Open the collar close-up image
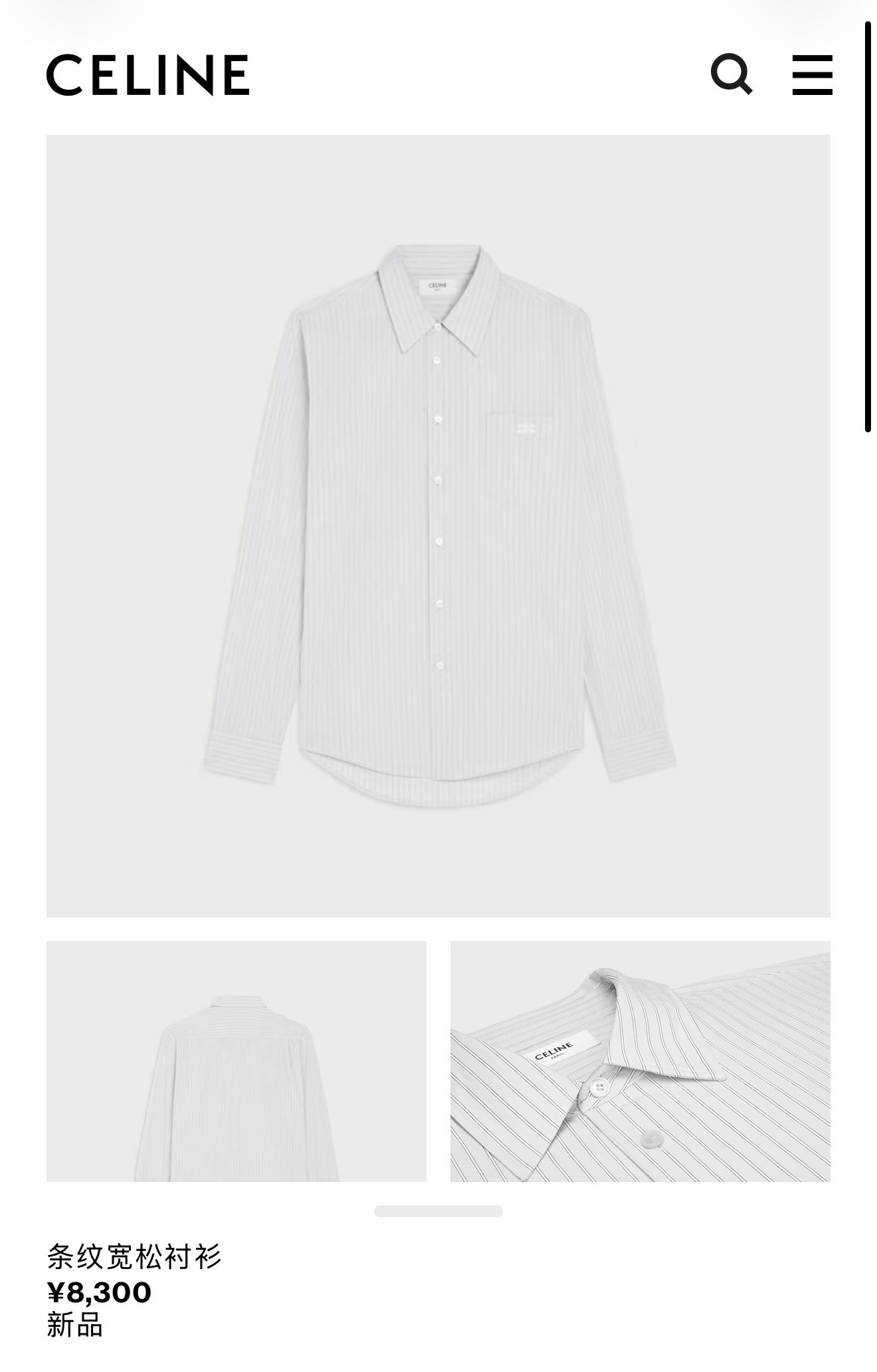 (x=640, y=1061)
